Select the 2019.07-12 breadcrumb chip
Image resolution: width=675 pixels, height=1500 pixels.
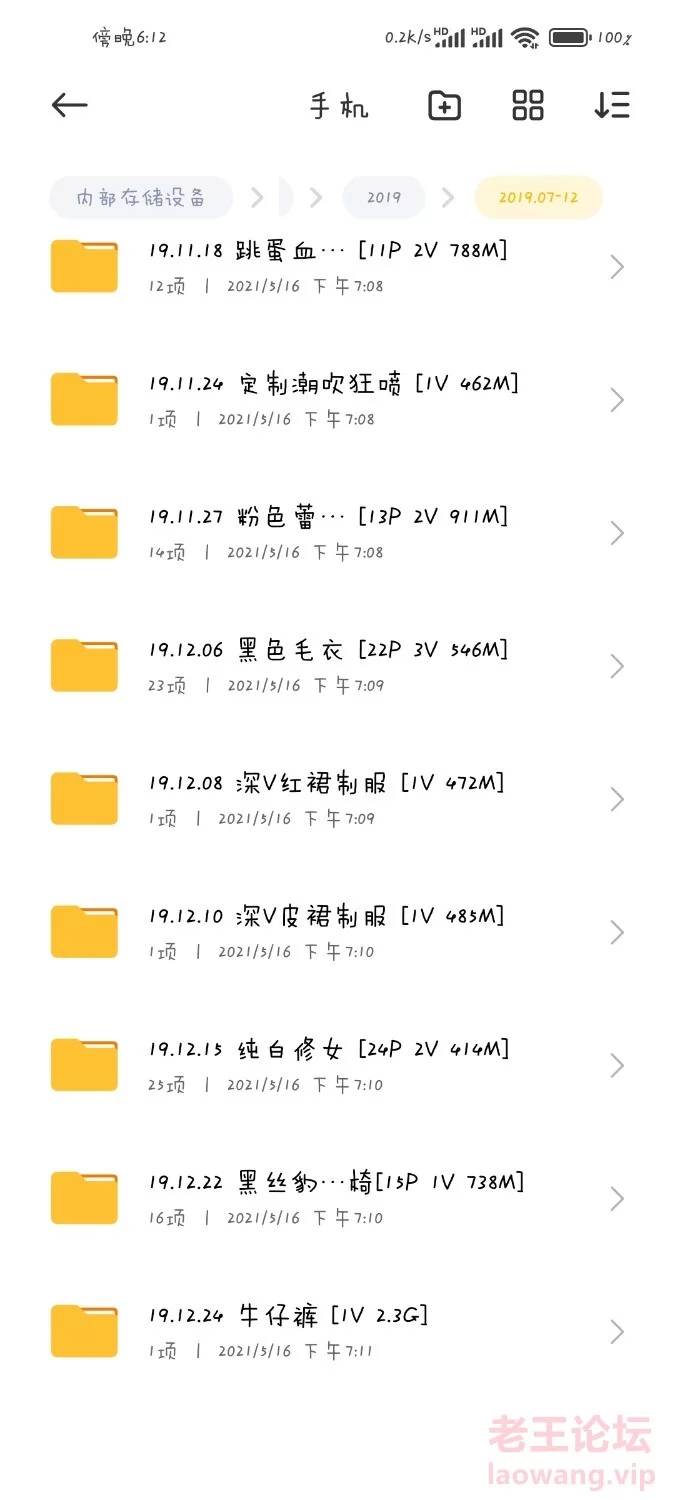[x=539, y=198]
